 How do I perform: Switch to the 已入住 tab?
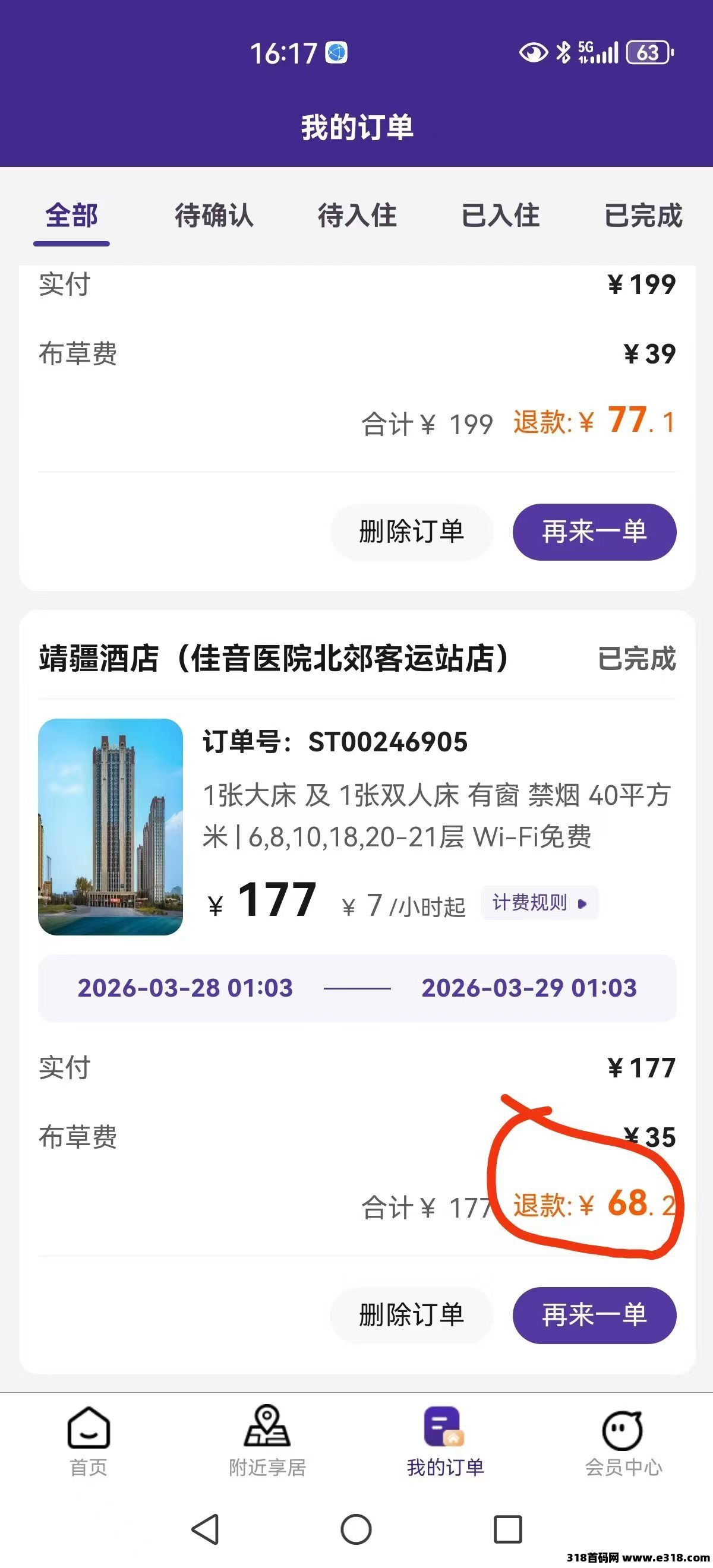[500, 216]
